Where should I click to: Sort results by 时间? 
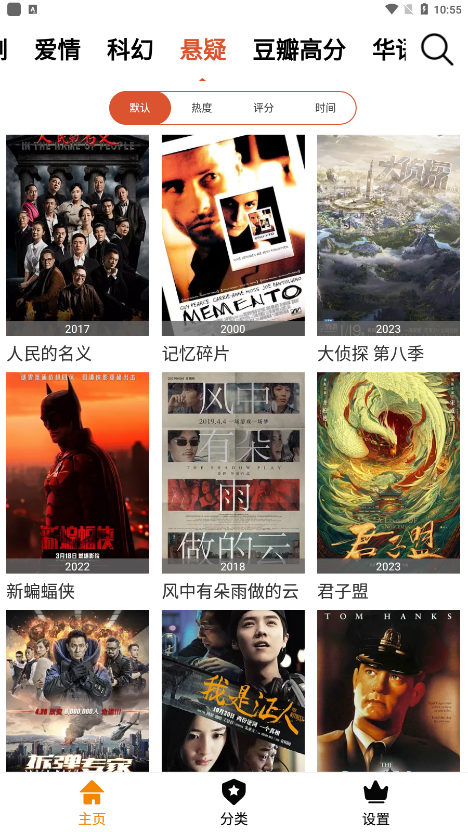click(325, 108)
